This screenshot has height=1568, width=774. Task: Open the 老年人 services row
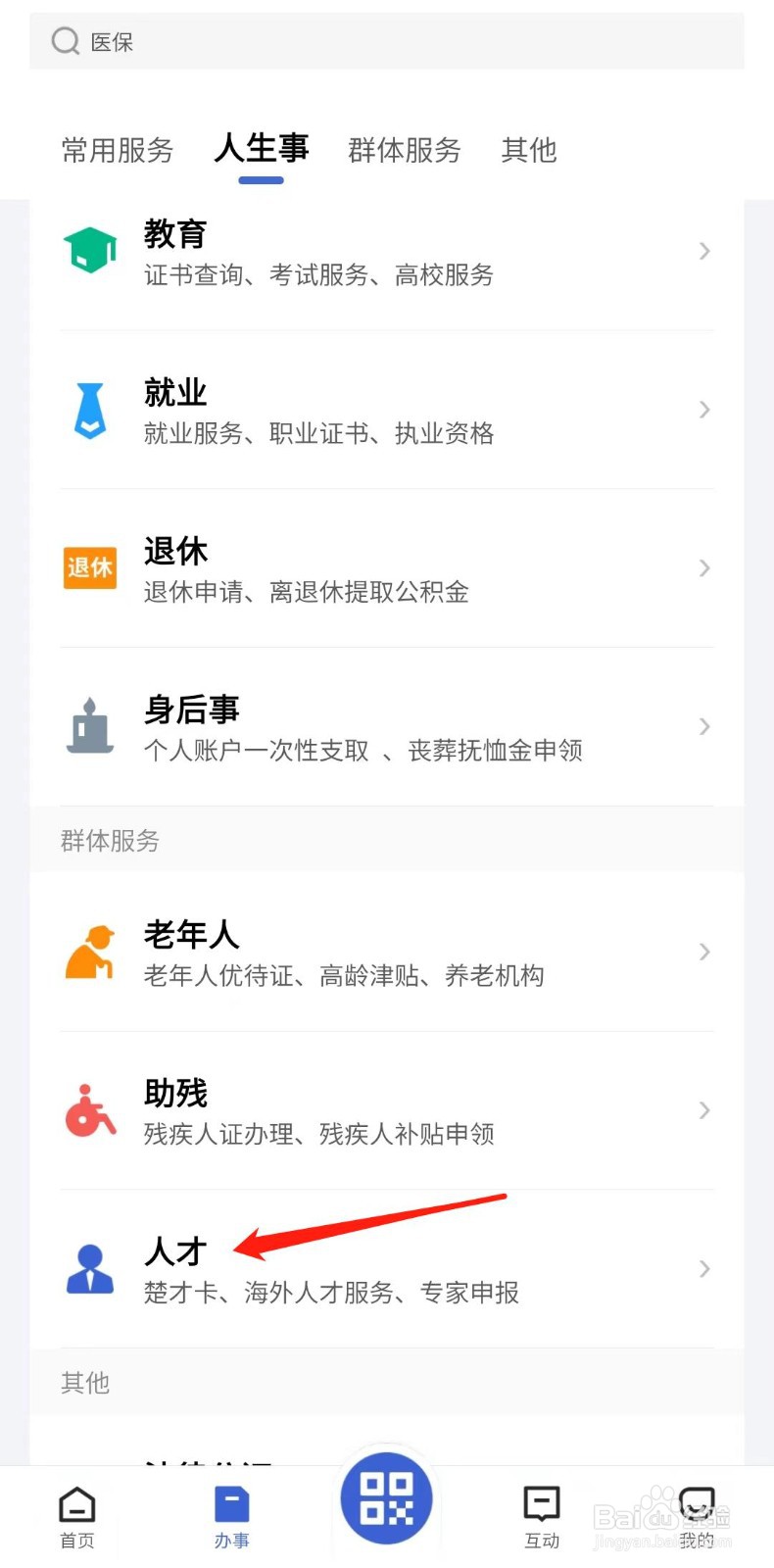click(386, 953)
